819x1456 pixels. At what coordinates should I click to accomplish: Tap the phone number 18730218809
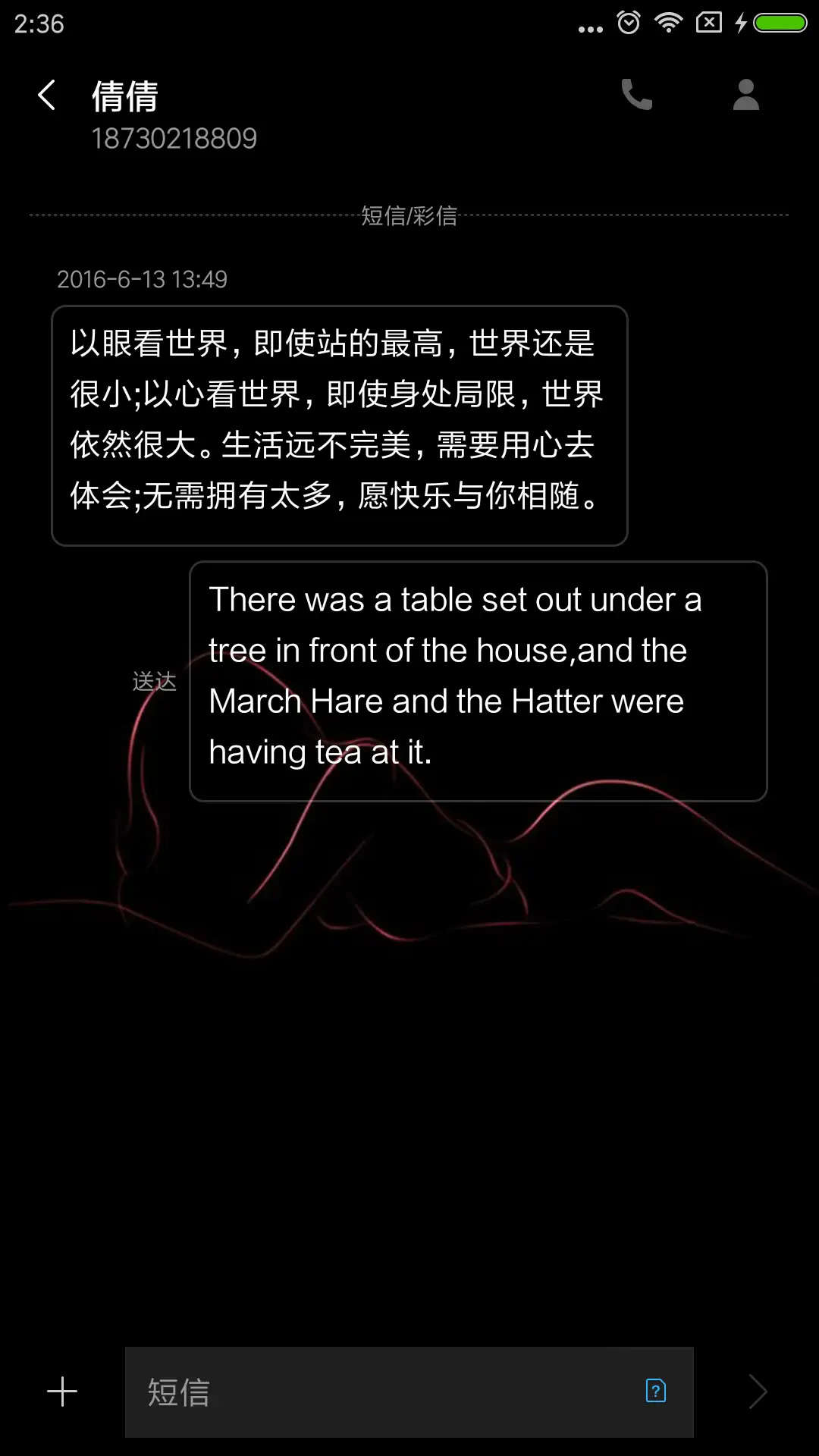click(x=176, y=137)
